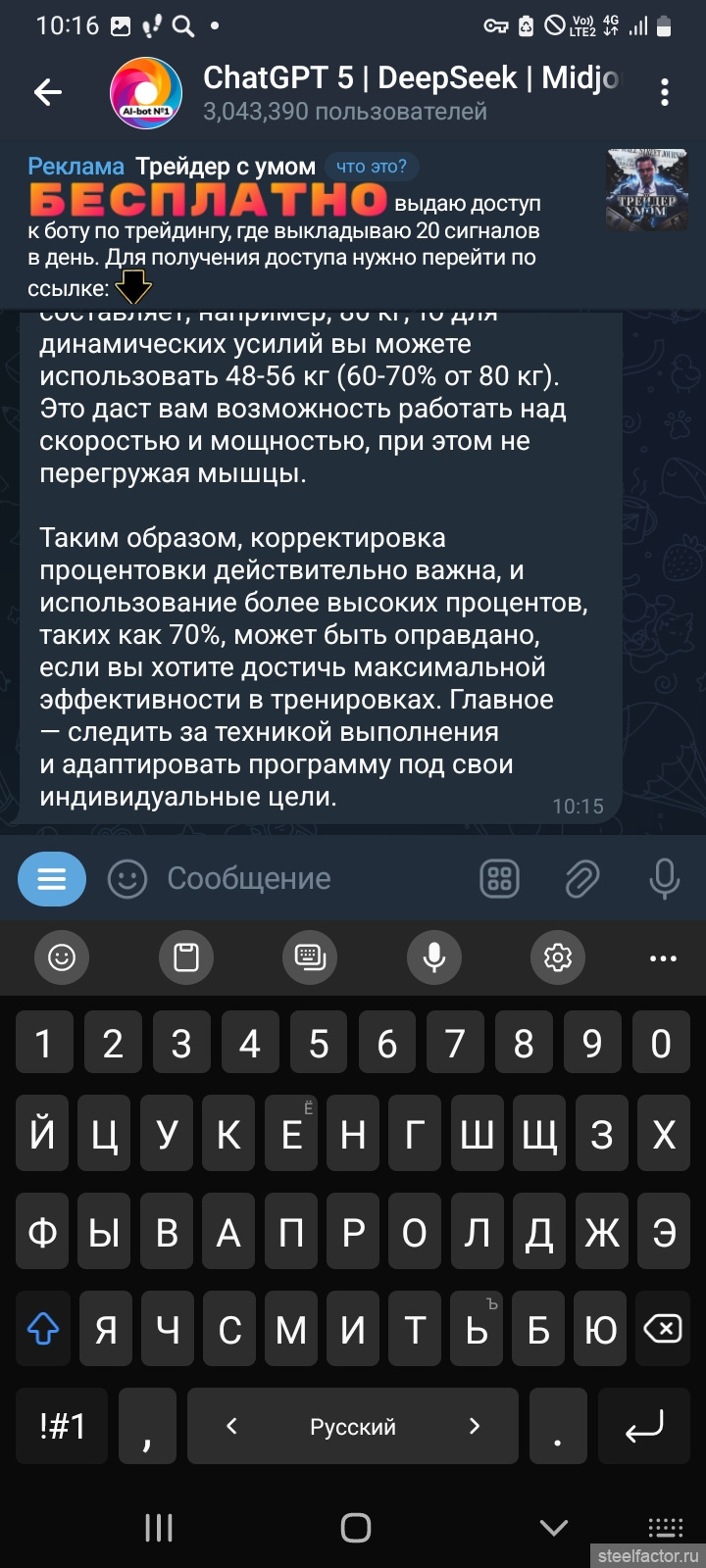This screenshot has height=1568, width=706.
Task: Go back from the ChatGPT 5 chat
Action: pos(48,93)
